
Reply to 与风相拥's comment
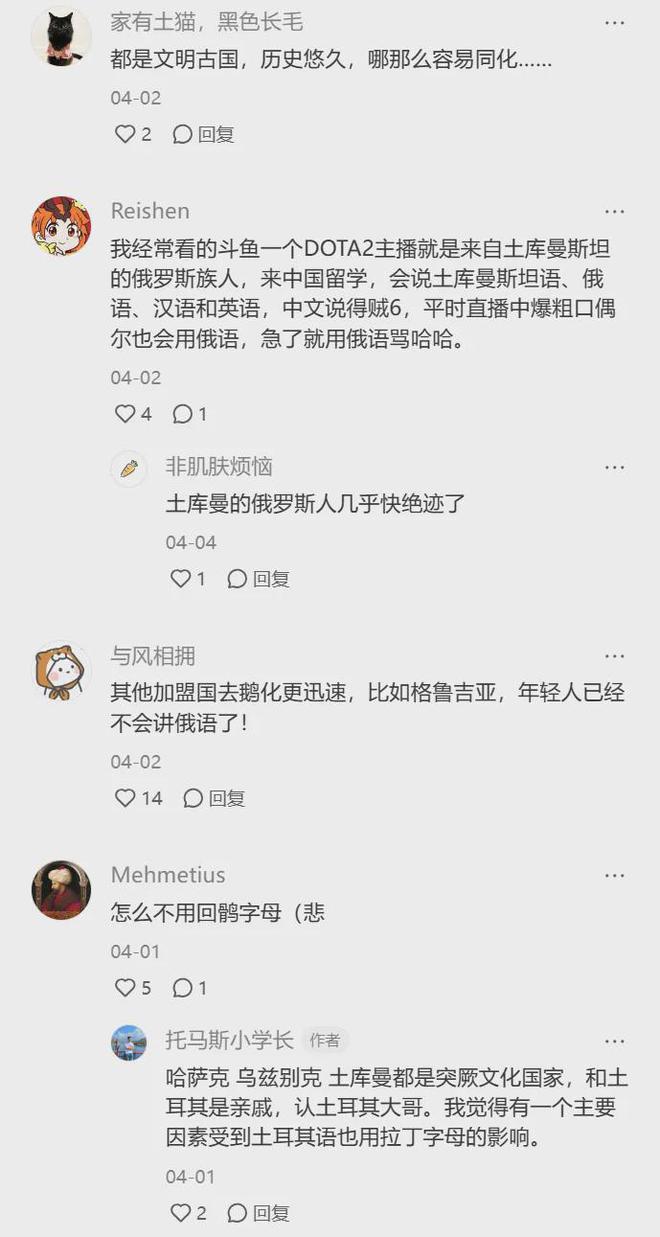213,798
